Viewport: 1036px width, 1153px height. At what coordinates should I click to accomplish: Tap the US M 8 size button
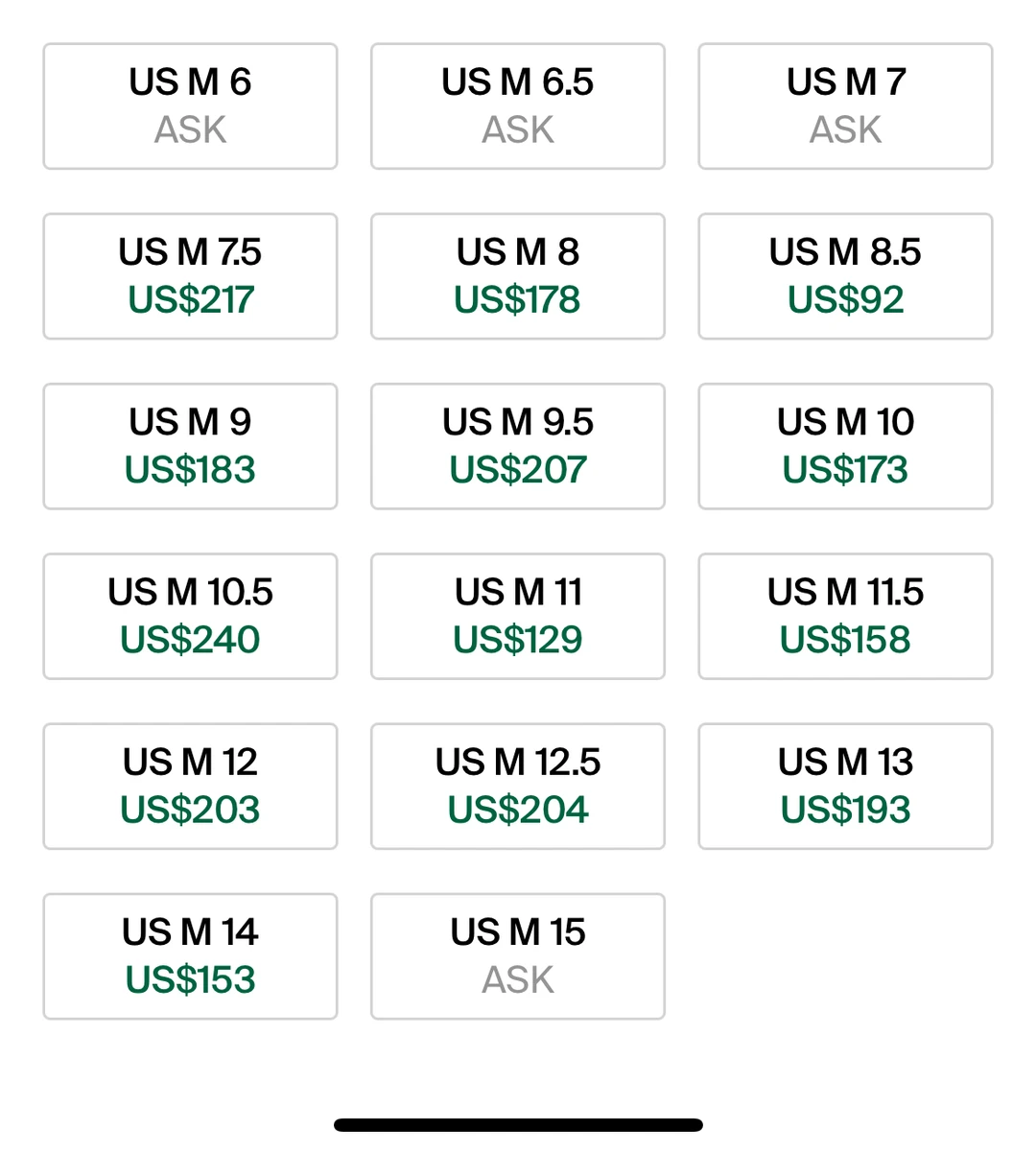518,276
